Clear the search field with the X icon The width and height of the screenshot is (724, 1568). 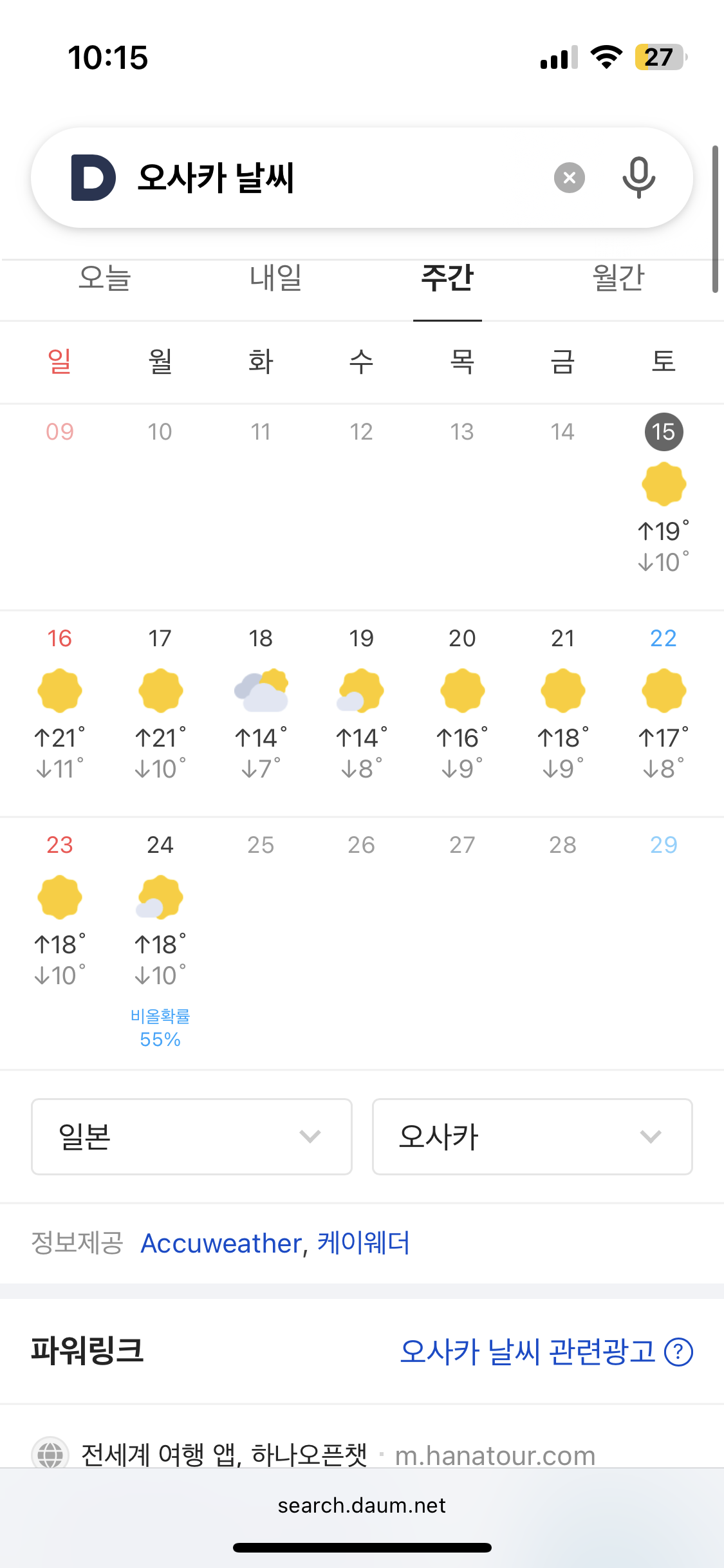(x=569, y=177)
